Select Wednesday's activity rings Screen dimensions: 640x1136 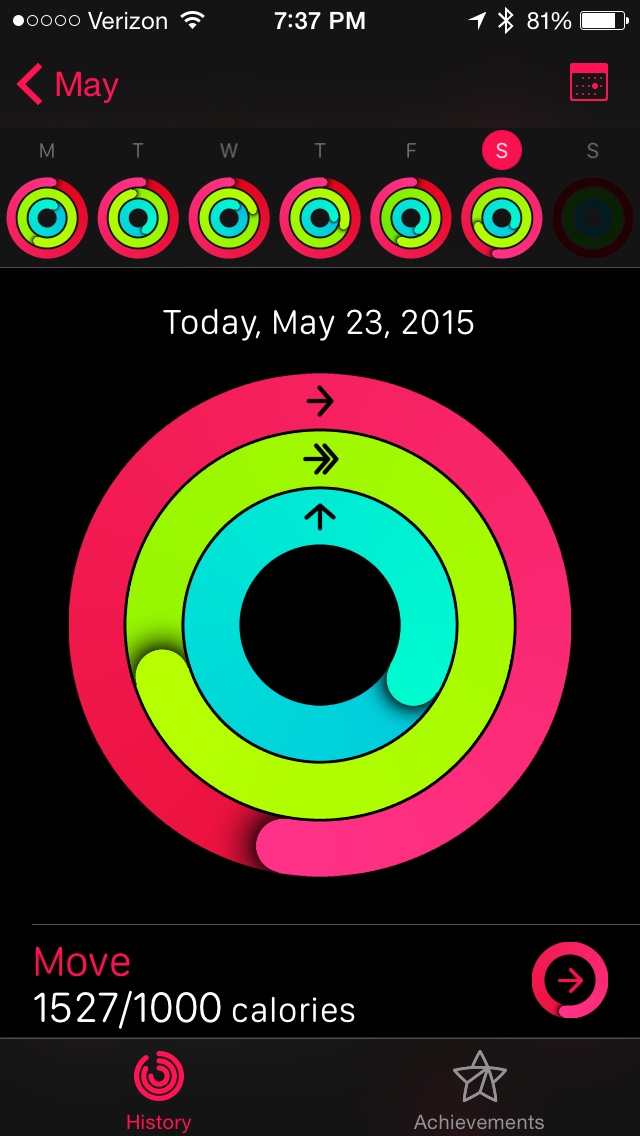(x=229, y=217)
